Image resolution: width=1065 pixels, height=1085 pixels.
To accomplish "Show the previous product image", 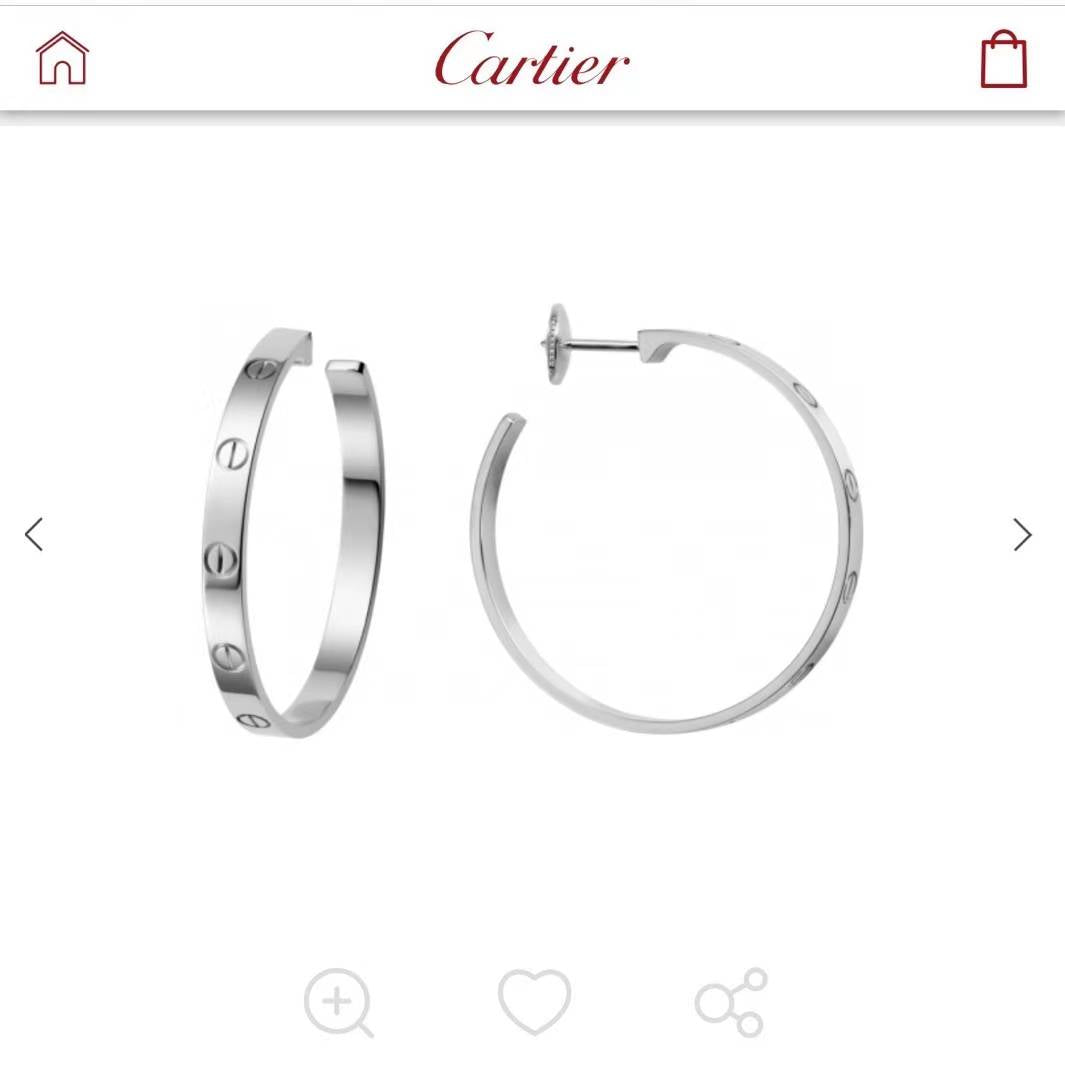I will pyautogui.click(x=35, y=534).
